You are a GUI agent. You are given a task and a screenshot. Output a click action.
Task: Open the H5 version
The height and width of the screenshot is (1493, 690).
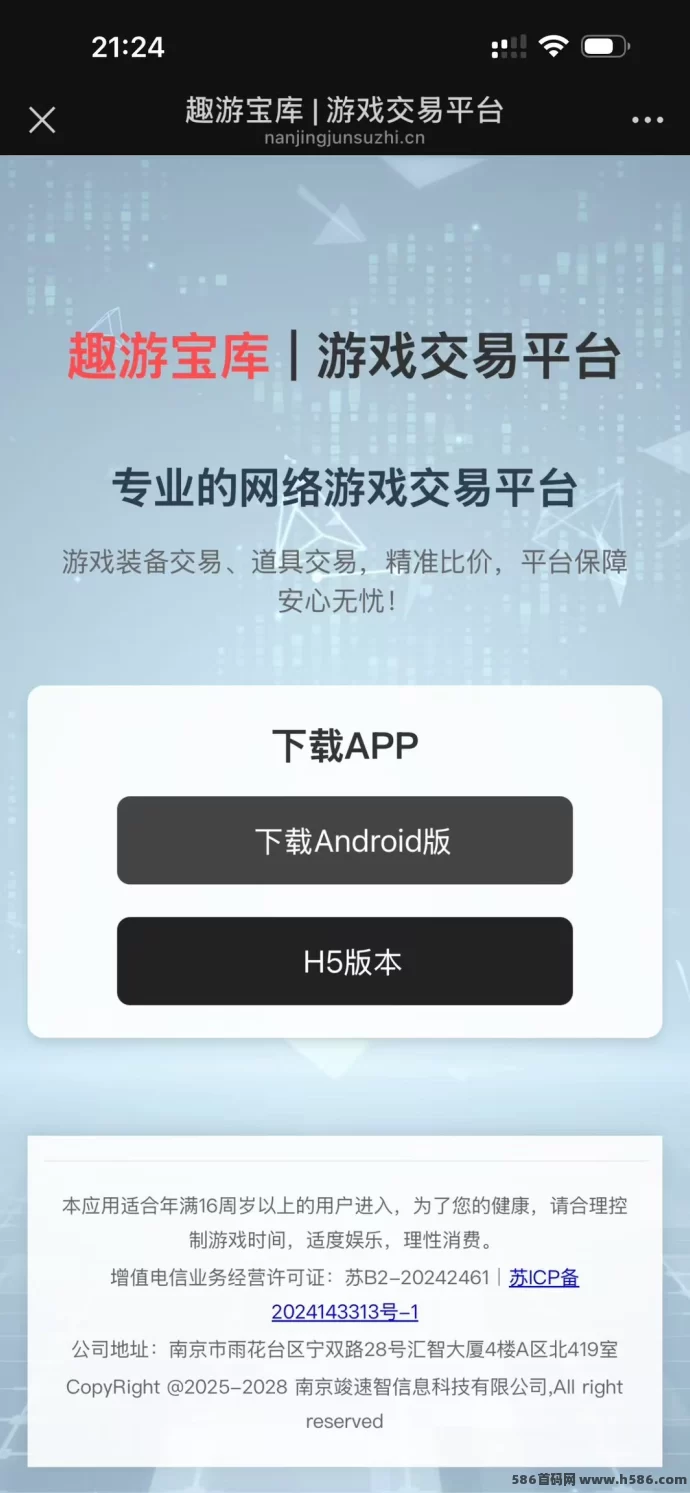click(345, 961)
